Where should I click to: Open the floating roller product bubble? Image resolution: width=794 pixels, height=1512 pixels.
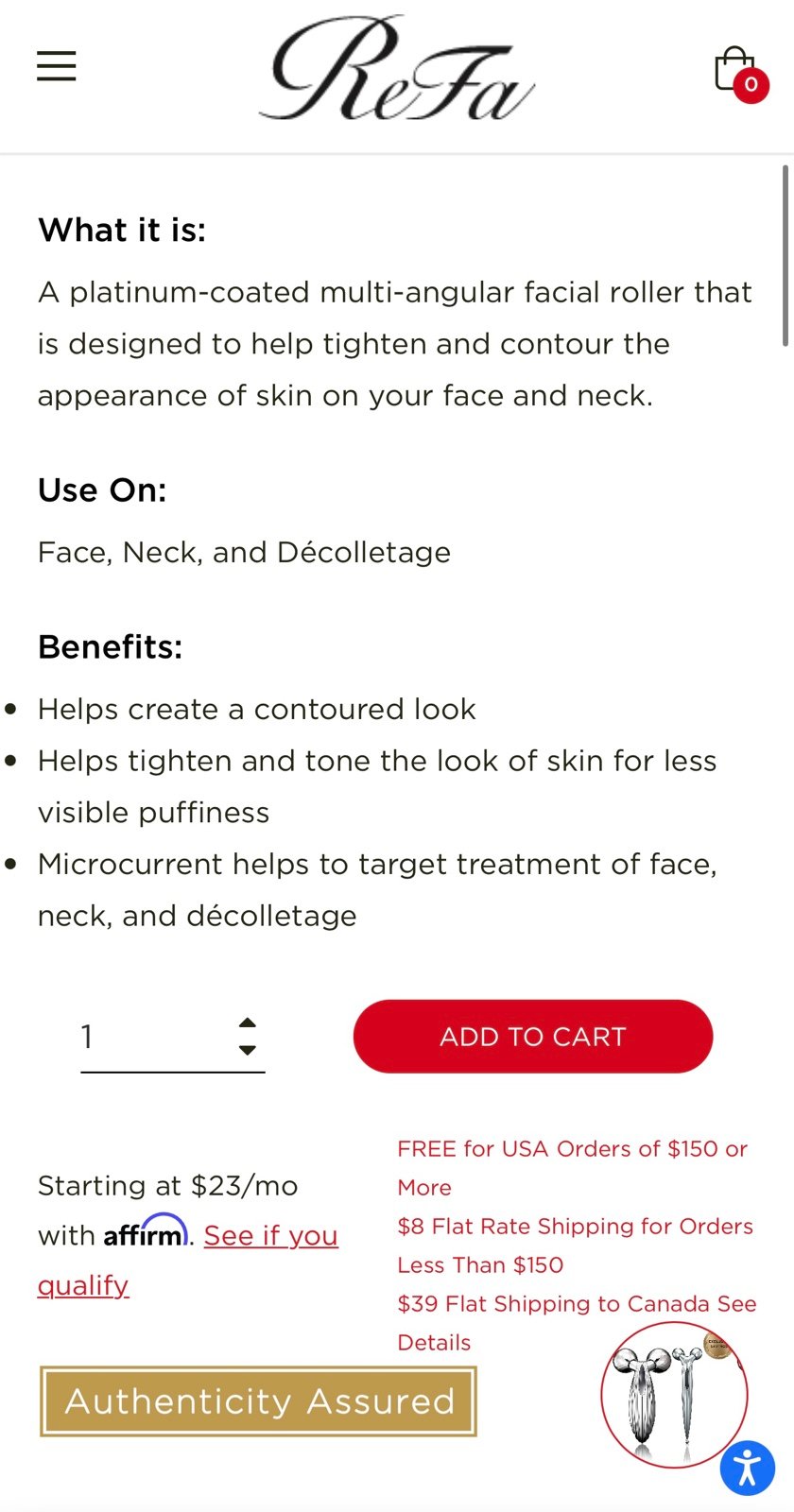click(x=674, y=1395)
